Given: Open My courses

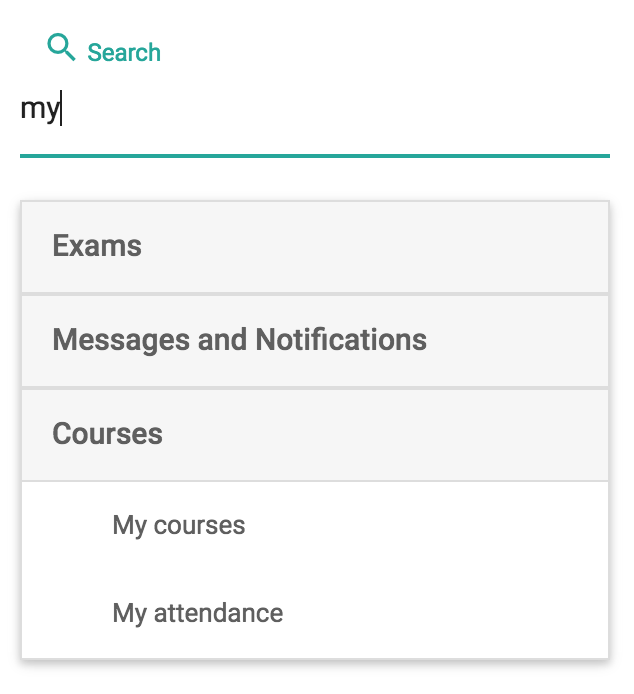Looking at the screenshot, I should coord(315,525).
